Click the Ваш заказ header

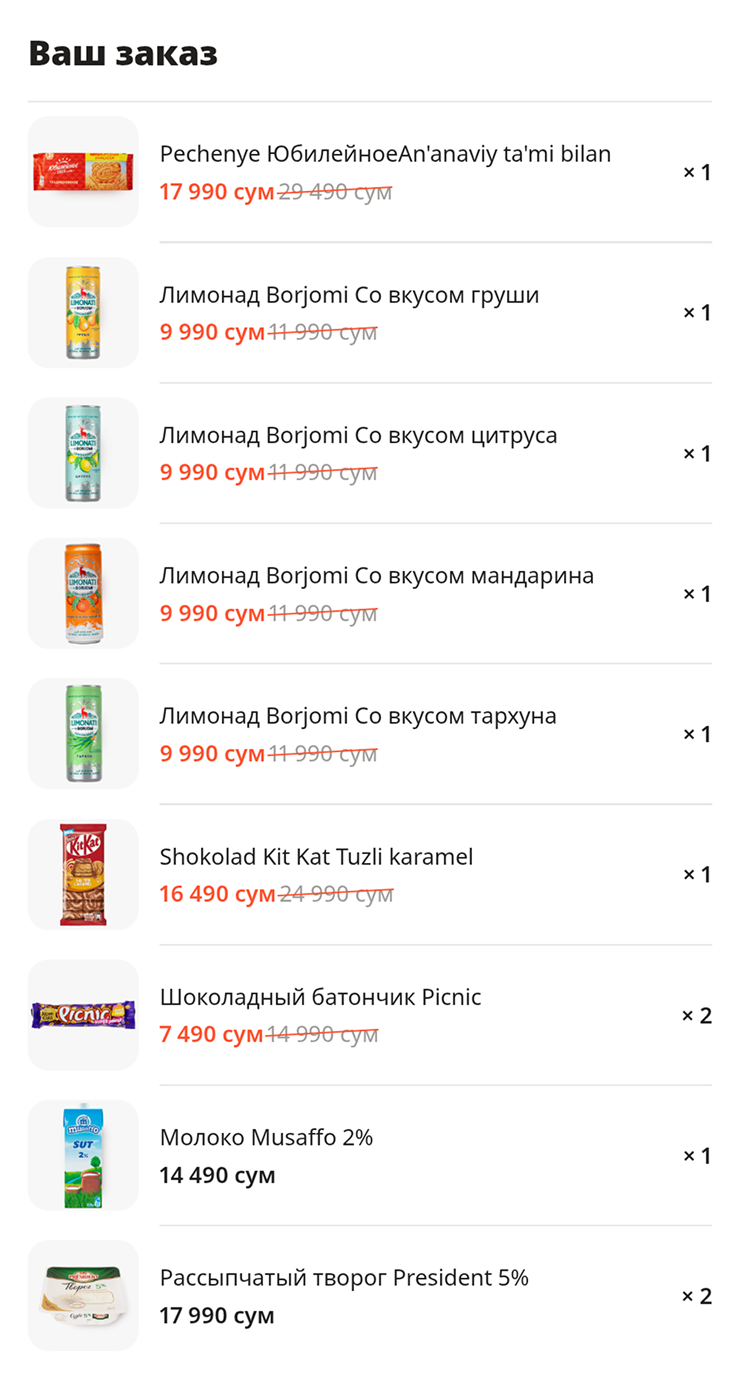pyautogui.click(x=122, y=53)
